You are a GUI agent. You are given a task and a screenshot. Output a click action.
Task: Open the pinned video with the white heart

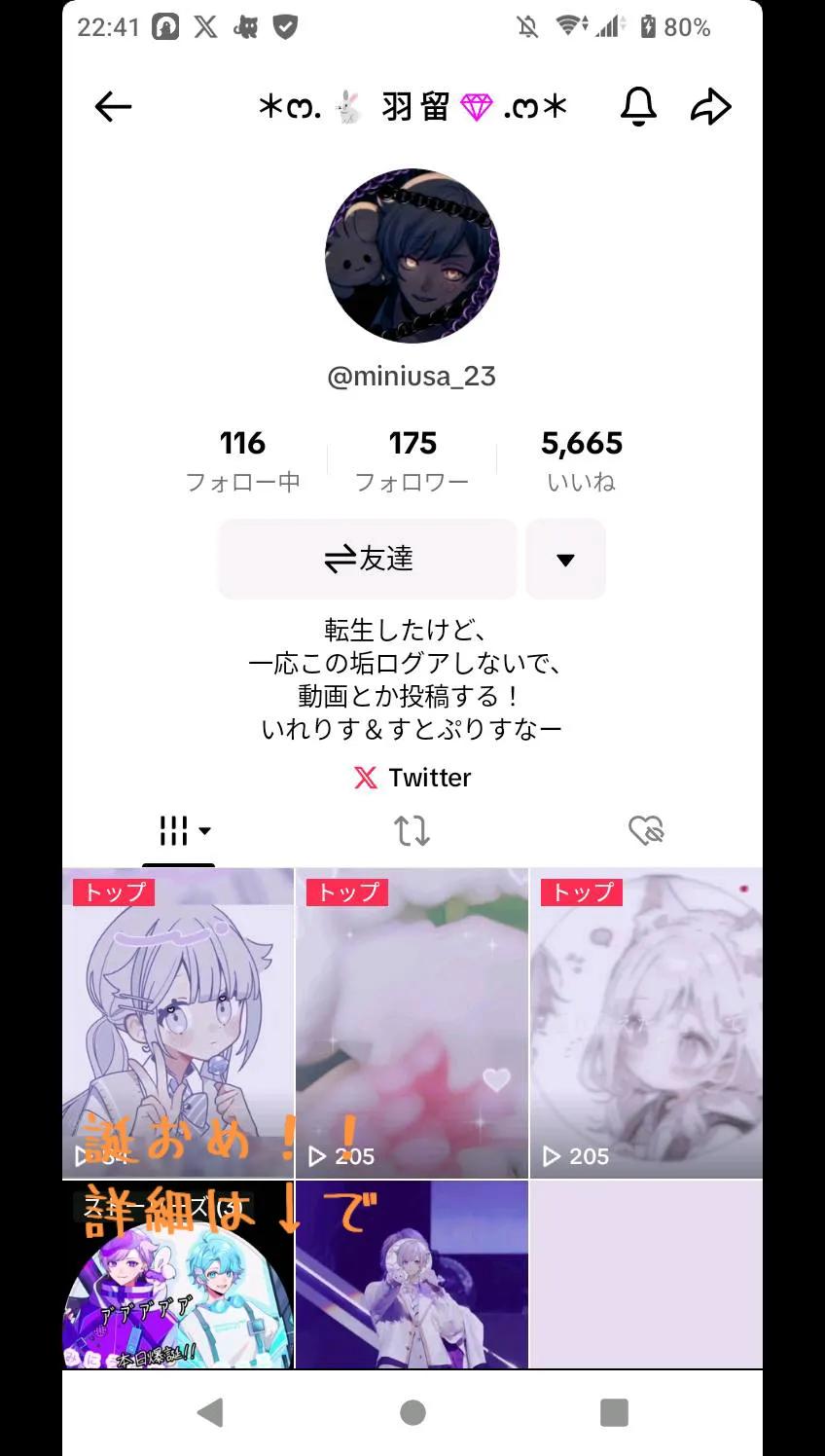click(412, 1022)
